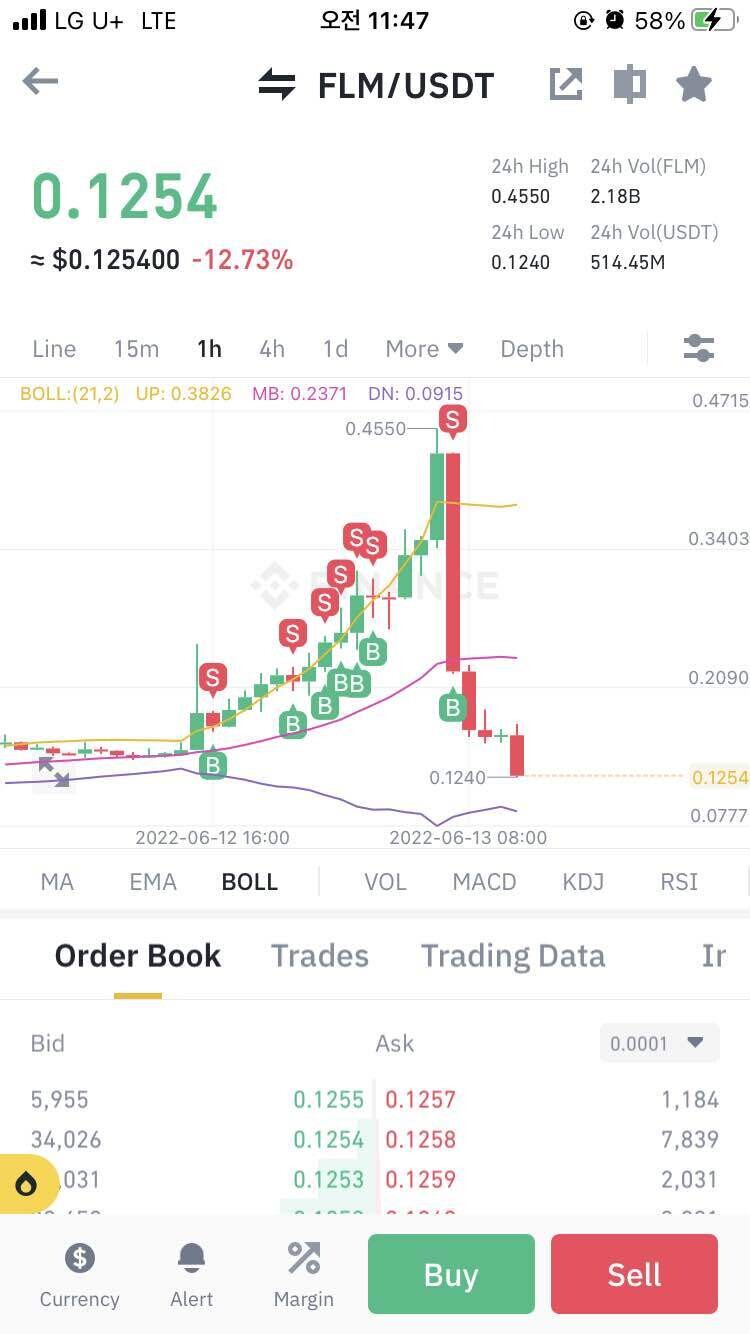Add FLM/USDT to favorites star

693,85
